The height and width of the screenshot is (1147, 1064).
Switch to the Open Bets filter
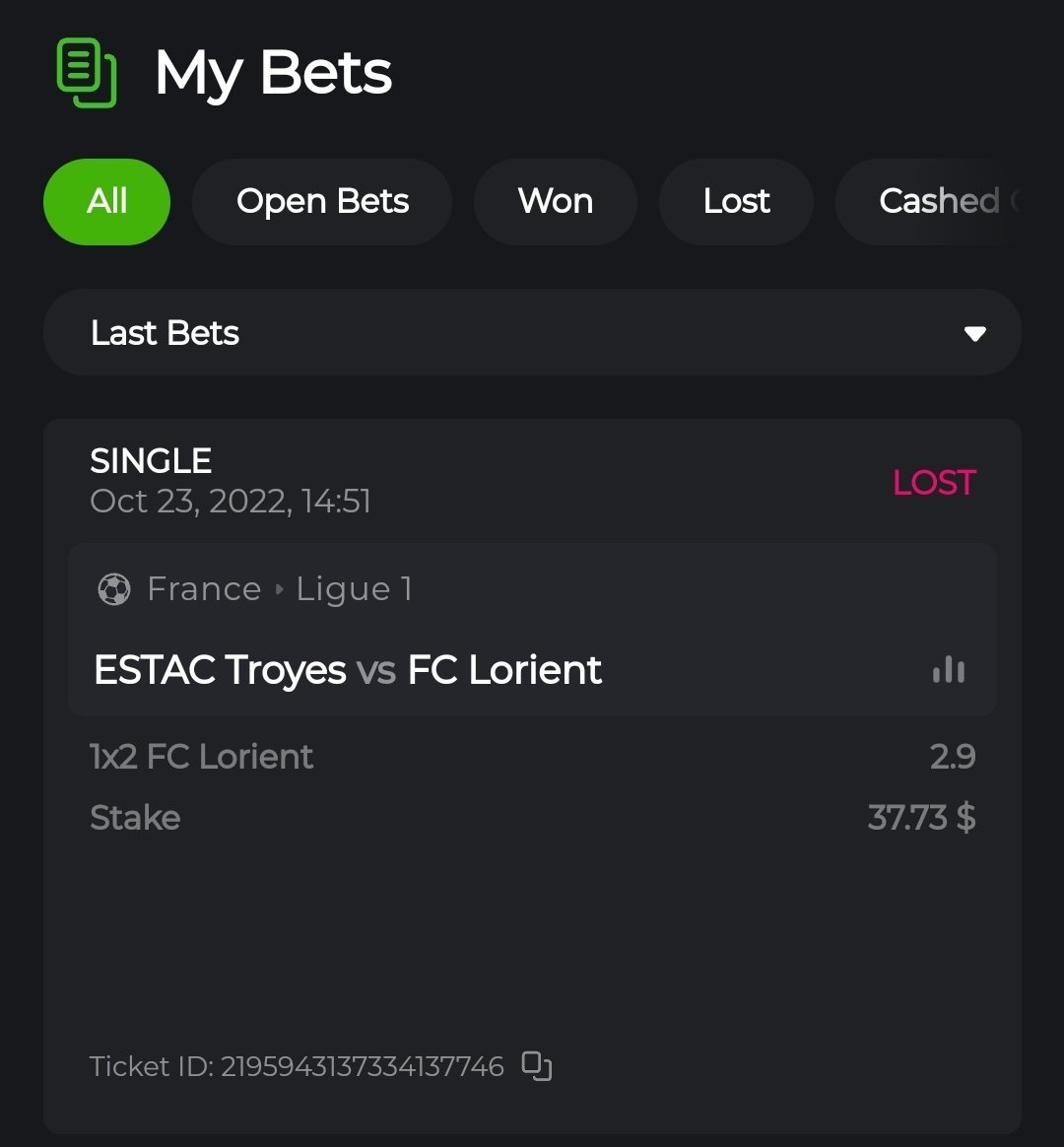tap(322, 201)
